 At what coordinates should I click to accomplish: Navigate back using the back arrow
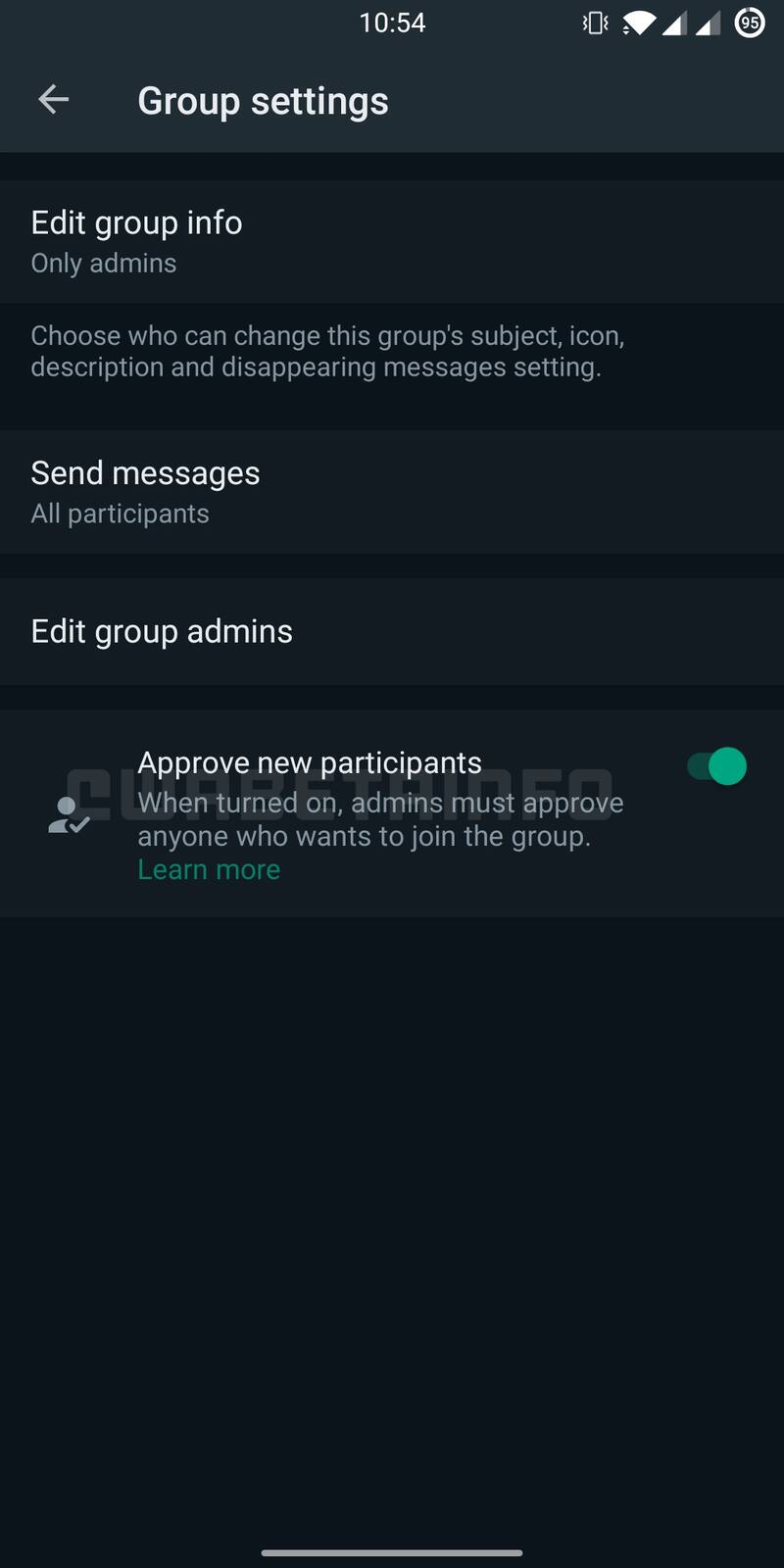click(x=54, y=99)
